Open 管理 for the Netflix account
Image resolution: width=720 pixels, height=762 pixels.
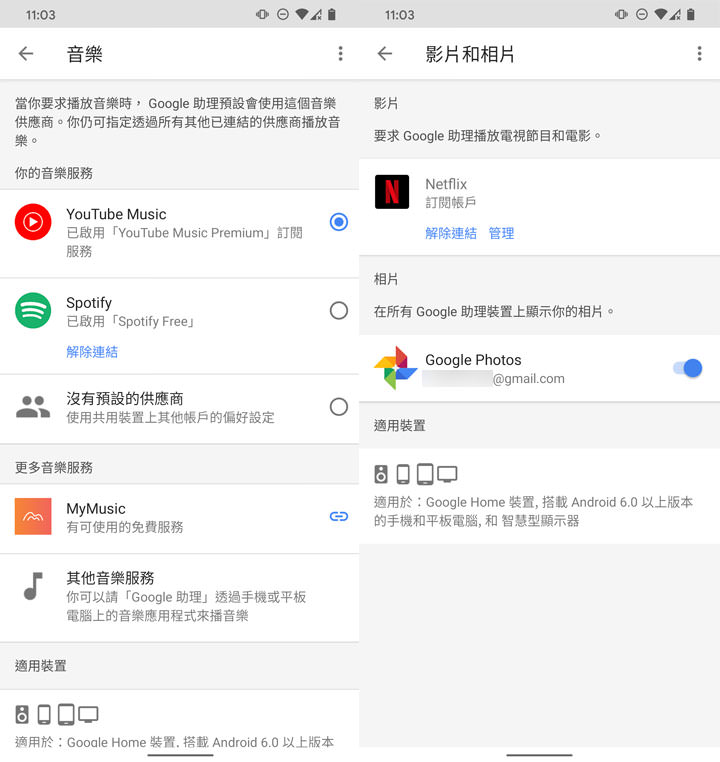click(501, 233)
